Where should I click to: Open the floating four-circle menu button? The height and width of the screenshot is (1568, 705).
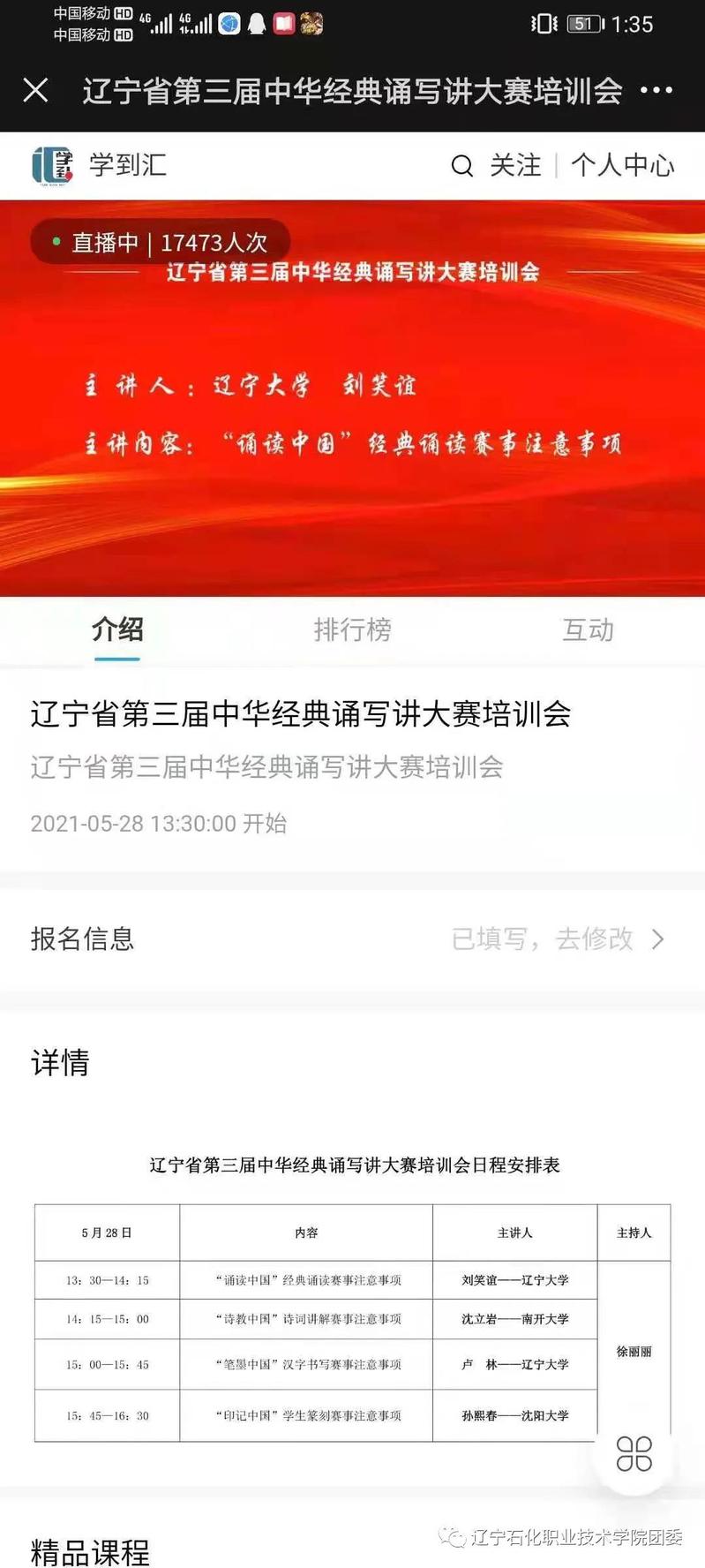[x=634, y=1453]
